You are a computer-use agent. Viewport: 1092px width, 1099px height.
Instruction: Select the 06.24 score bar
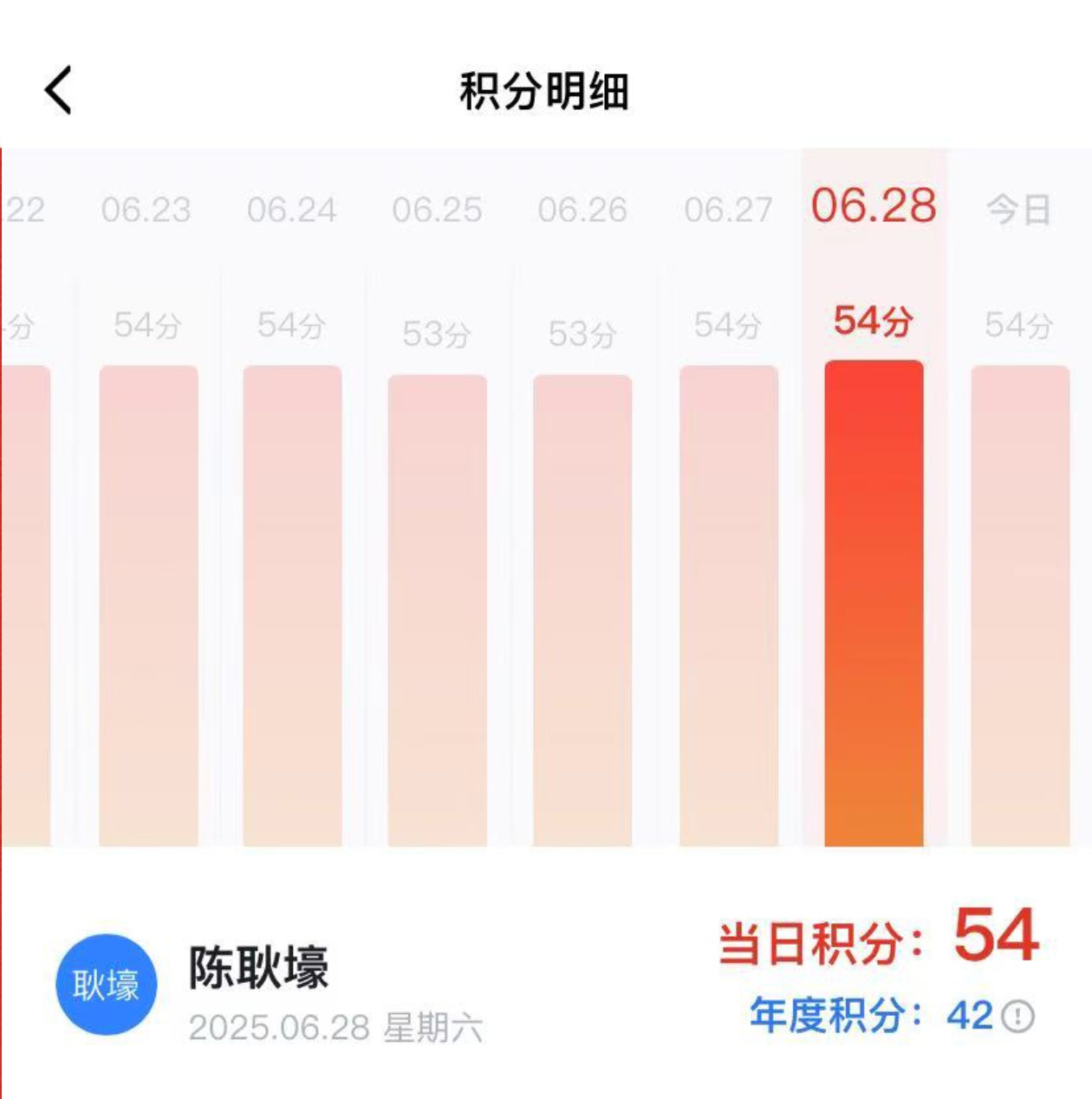[292, 605]
